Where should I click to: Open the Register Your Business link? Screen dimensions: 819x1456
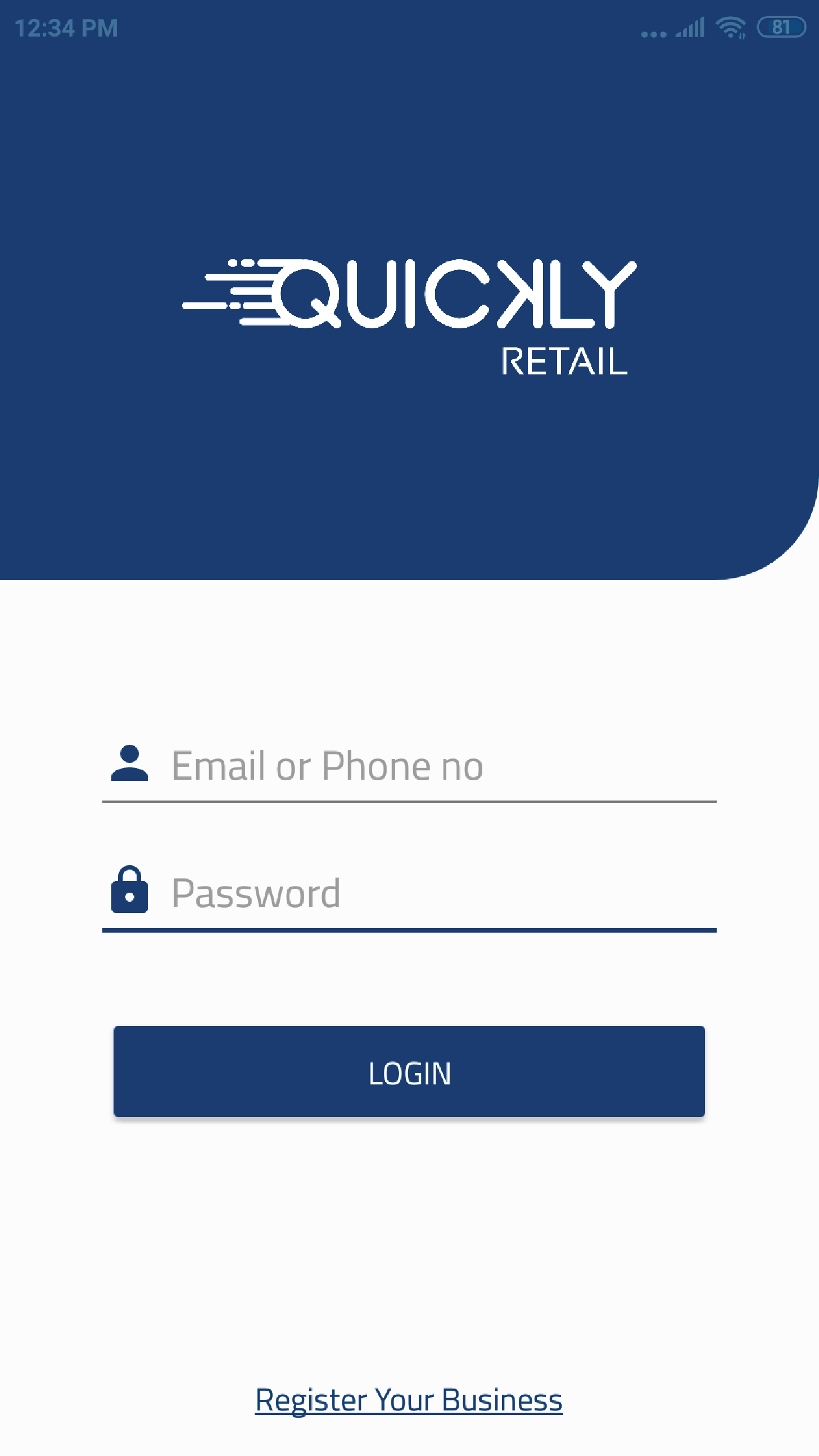click(x=409, y=1399)
